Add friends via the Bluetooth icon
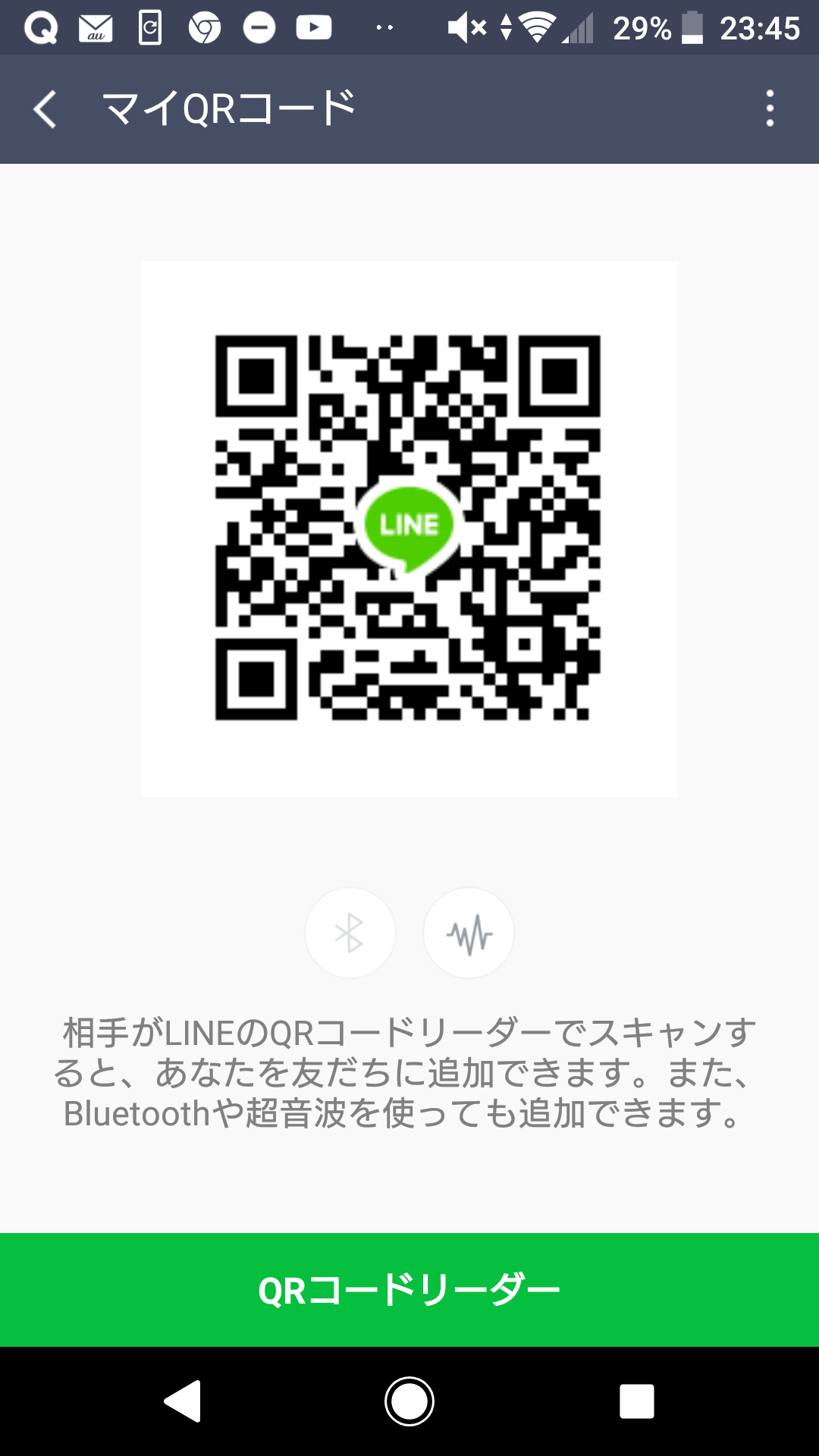This screenshot has height=1456, width=819. click(x=350, y=933)
